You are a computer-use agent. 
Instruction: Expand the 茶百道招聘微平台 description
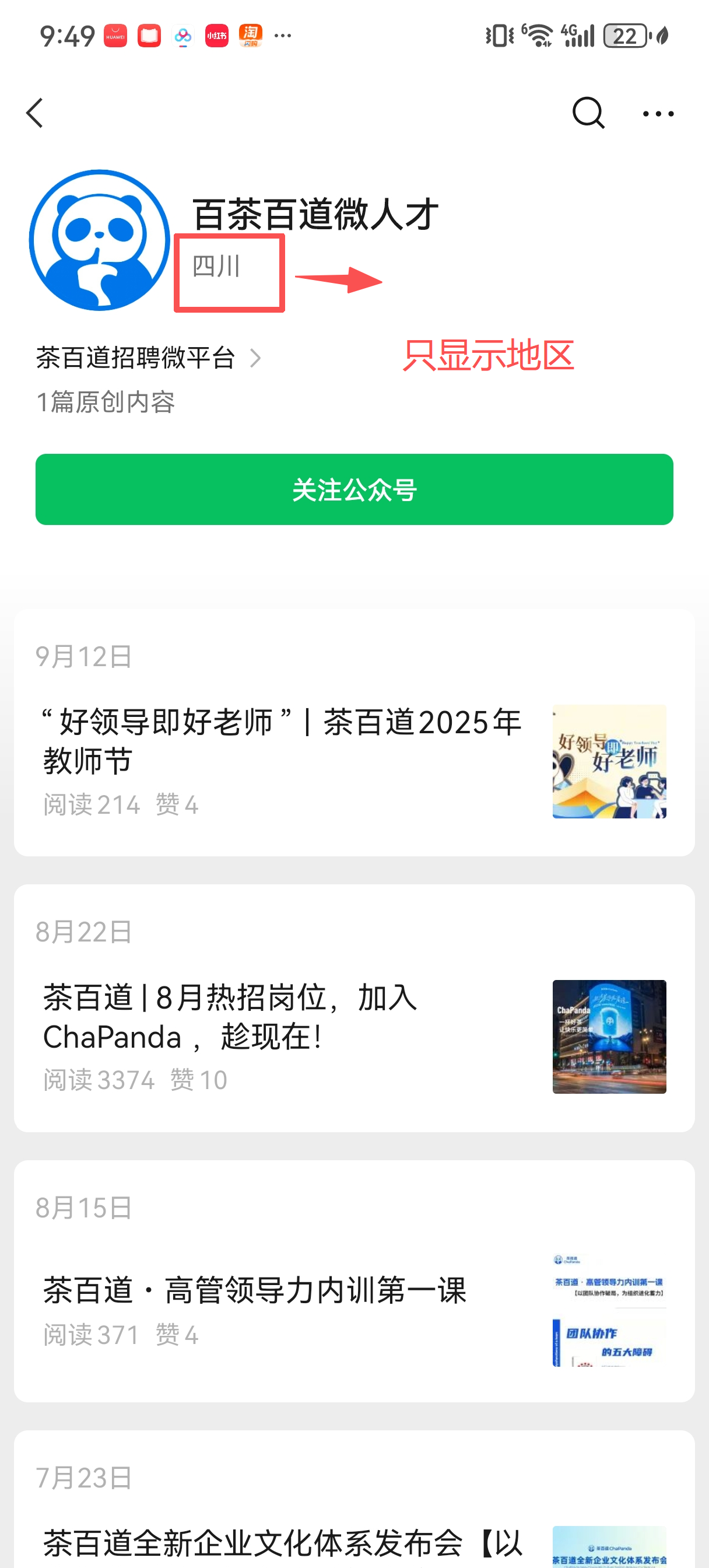[x=149, y=358]
